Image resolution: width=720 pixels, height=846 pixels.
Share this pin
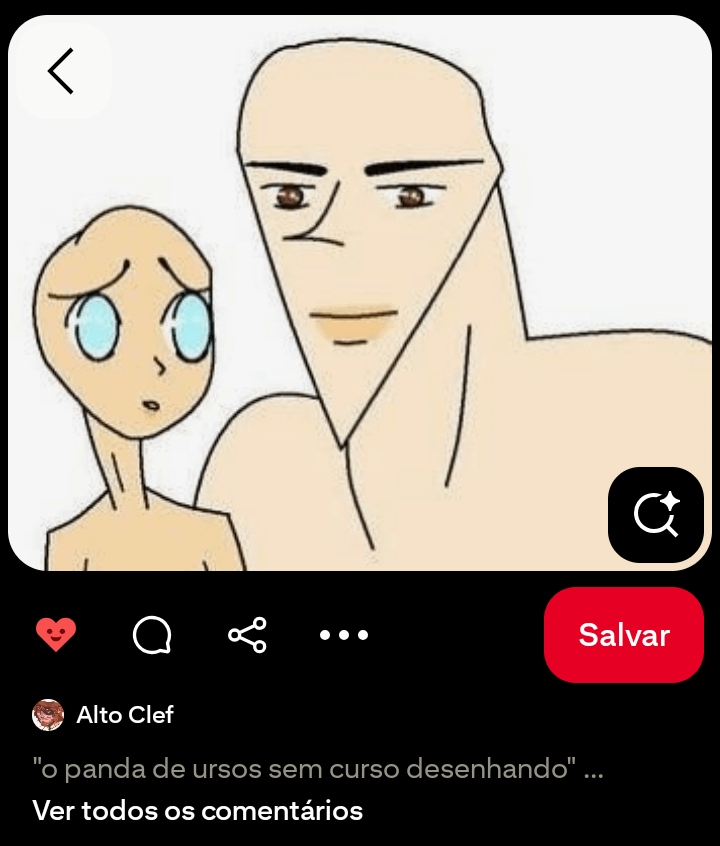[247, 635]
